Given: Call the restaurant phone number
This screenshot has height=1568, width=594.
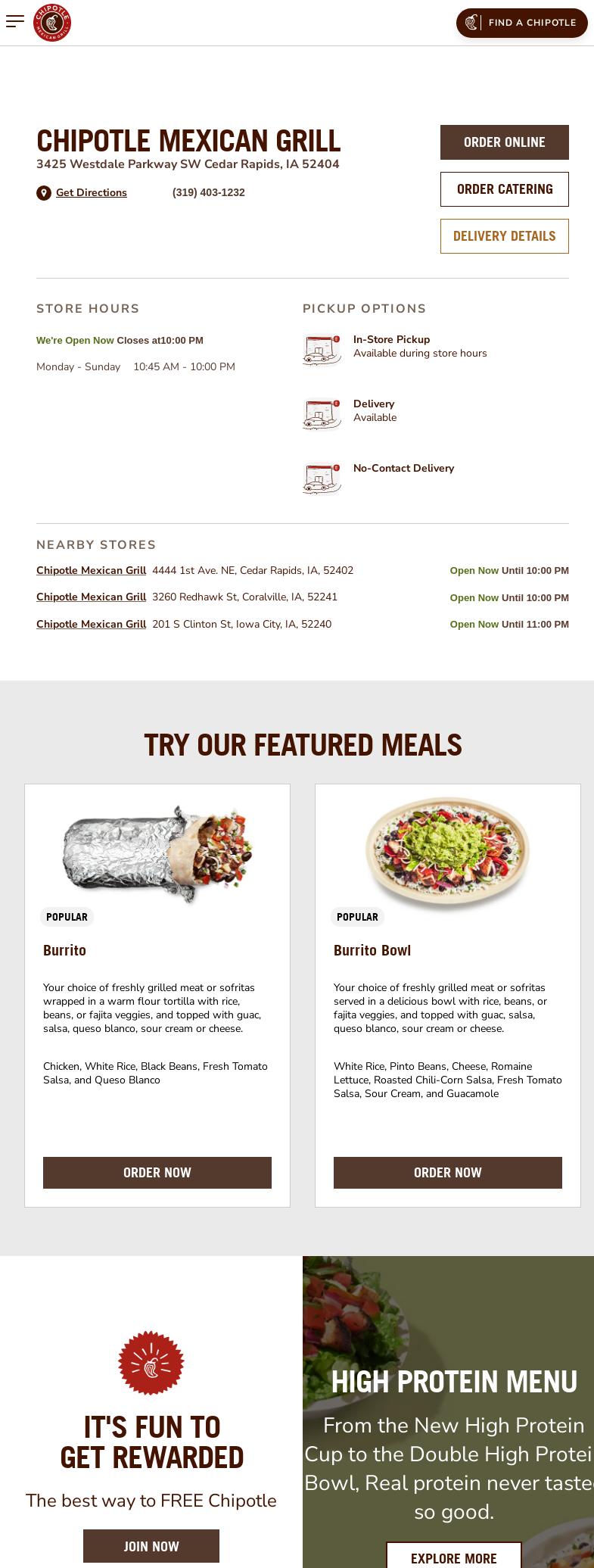Looking at the screenshot, I should click(x=208, y=193).
